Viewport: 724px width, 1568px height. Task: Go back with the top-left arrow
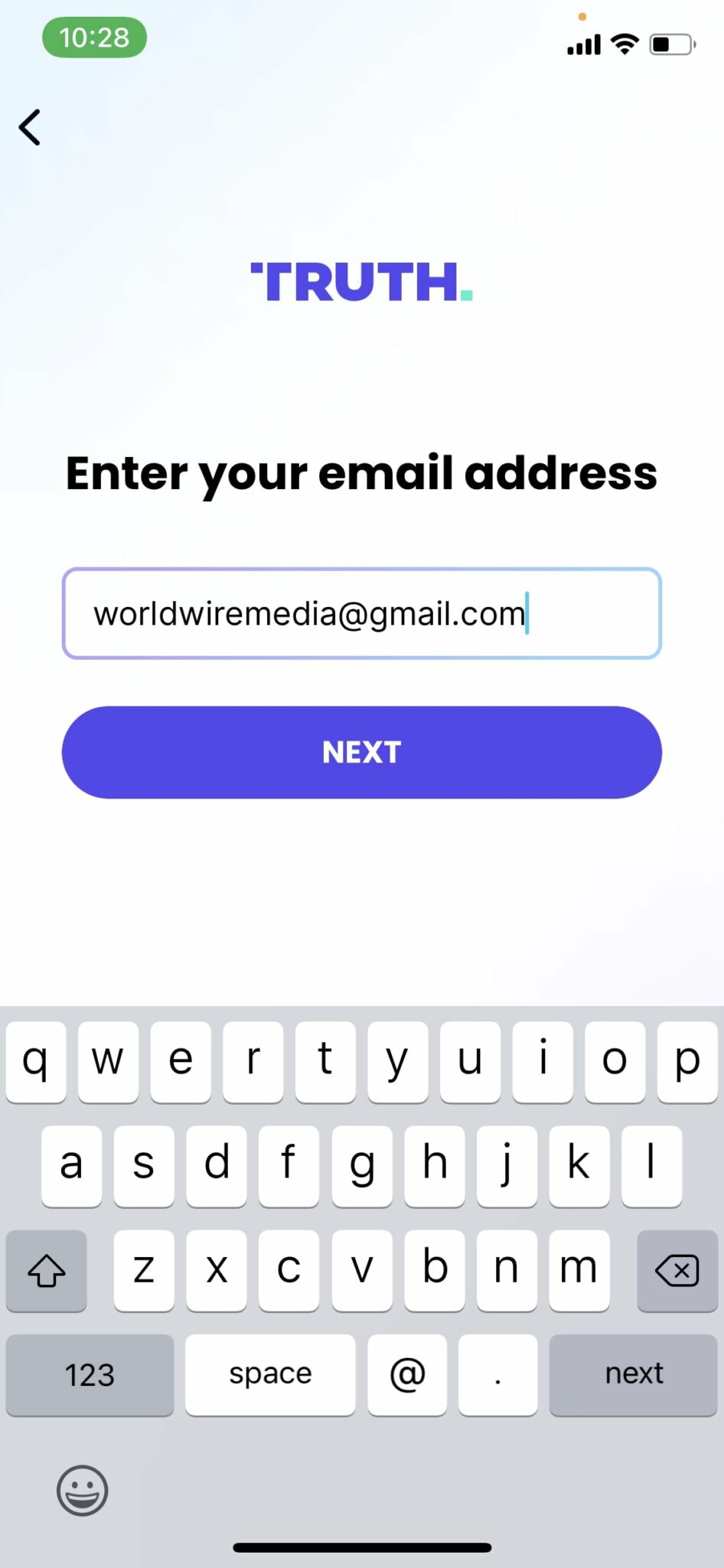30,127
